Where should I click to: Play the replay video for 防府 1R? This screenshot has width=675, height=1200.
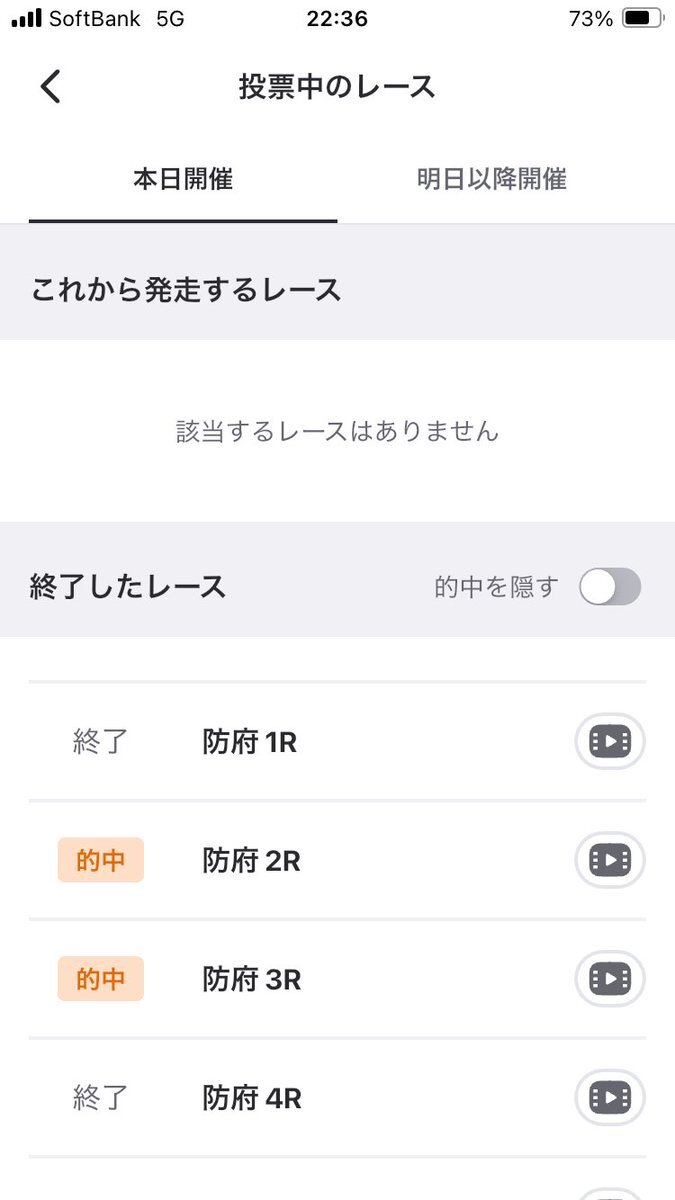(x=610, y=742)
